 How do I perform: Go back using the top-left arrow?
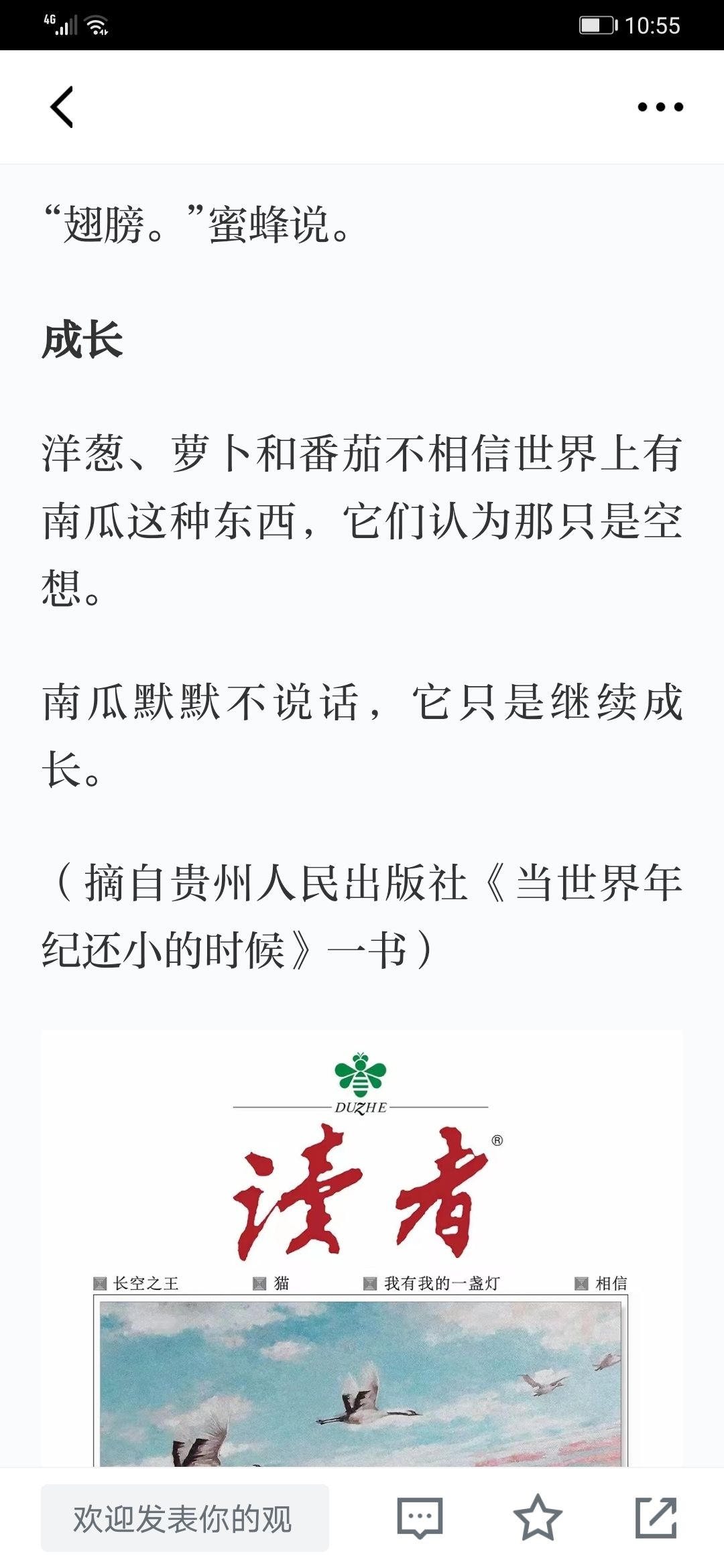pos(62,107)
